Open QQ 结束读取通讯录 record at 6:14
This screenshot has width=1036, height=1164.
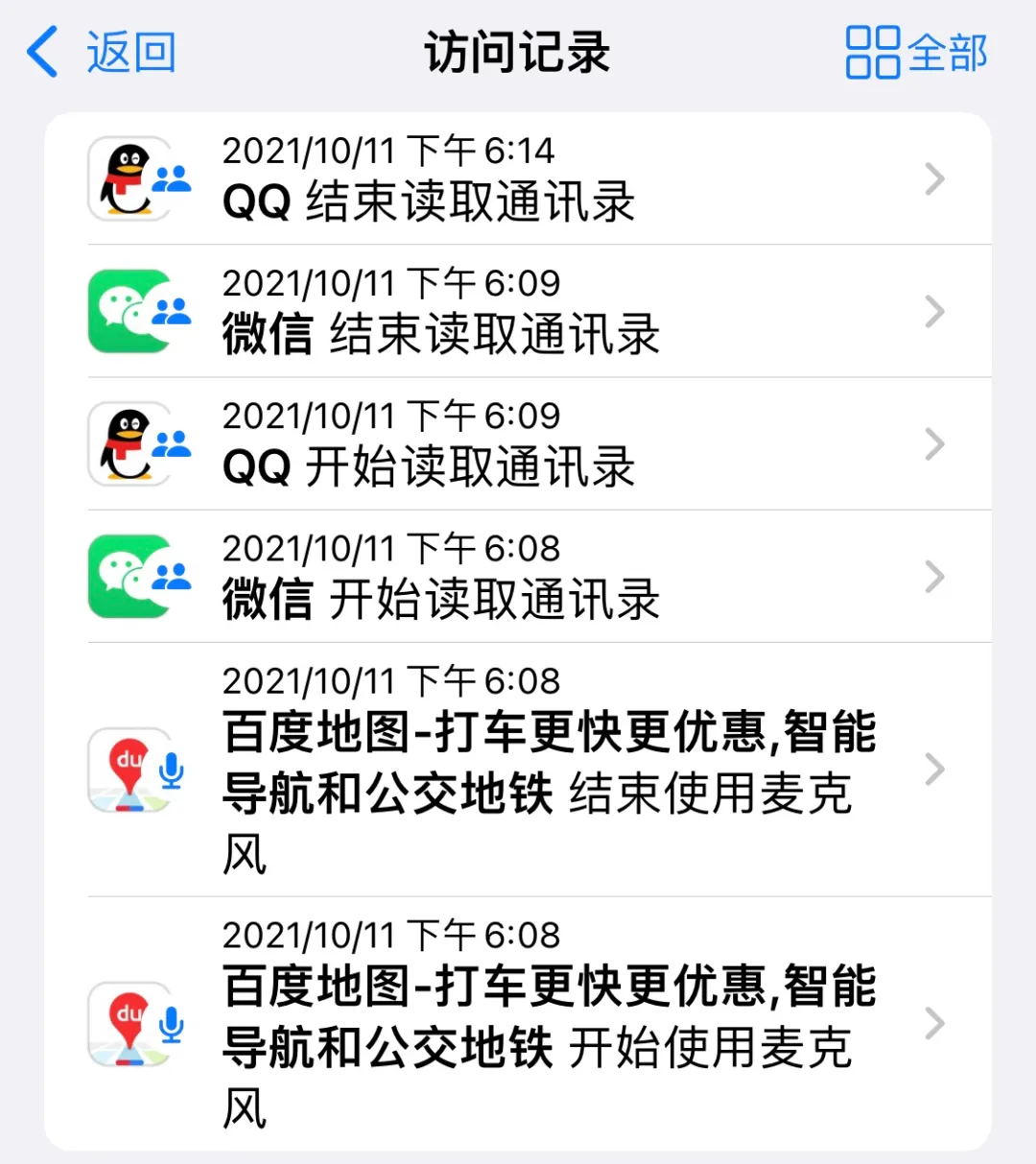pos(518,179)
